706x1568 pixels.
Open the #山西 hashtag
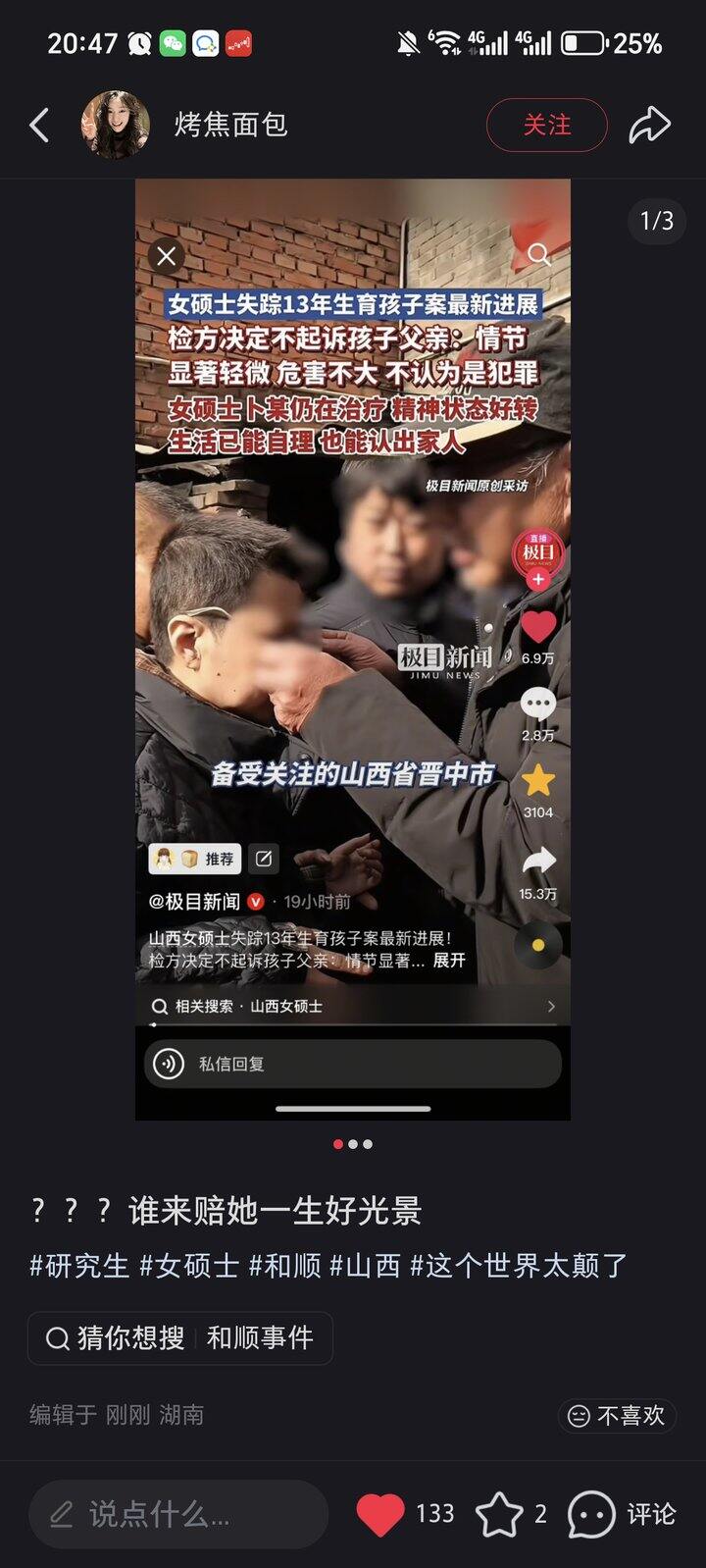(x=366, y=1266)
